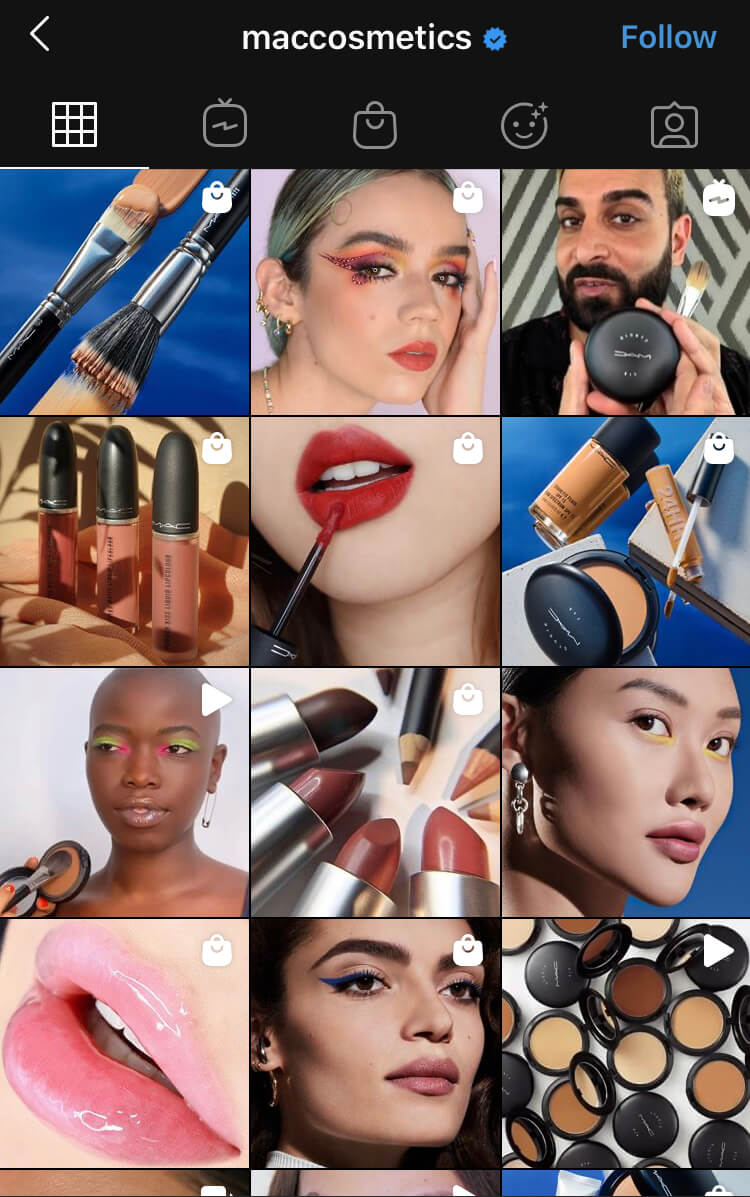This screenshot has height=1197, width=750.
Task: Open the tagged photos tab
Action: pos(674,127)
